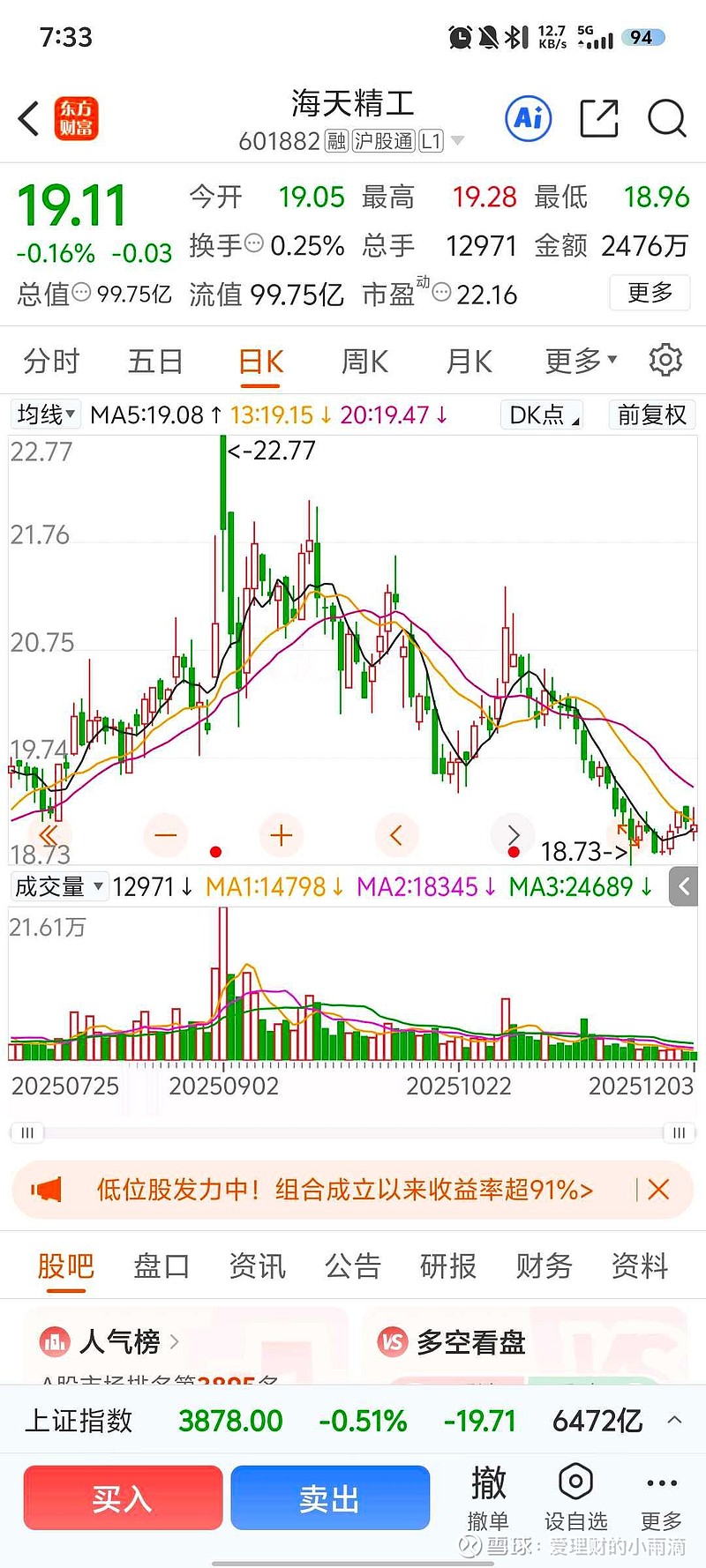The image size is (706, 1568).
Task: Open the AI assistant
Action: pos(527,118)
